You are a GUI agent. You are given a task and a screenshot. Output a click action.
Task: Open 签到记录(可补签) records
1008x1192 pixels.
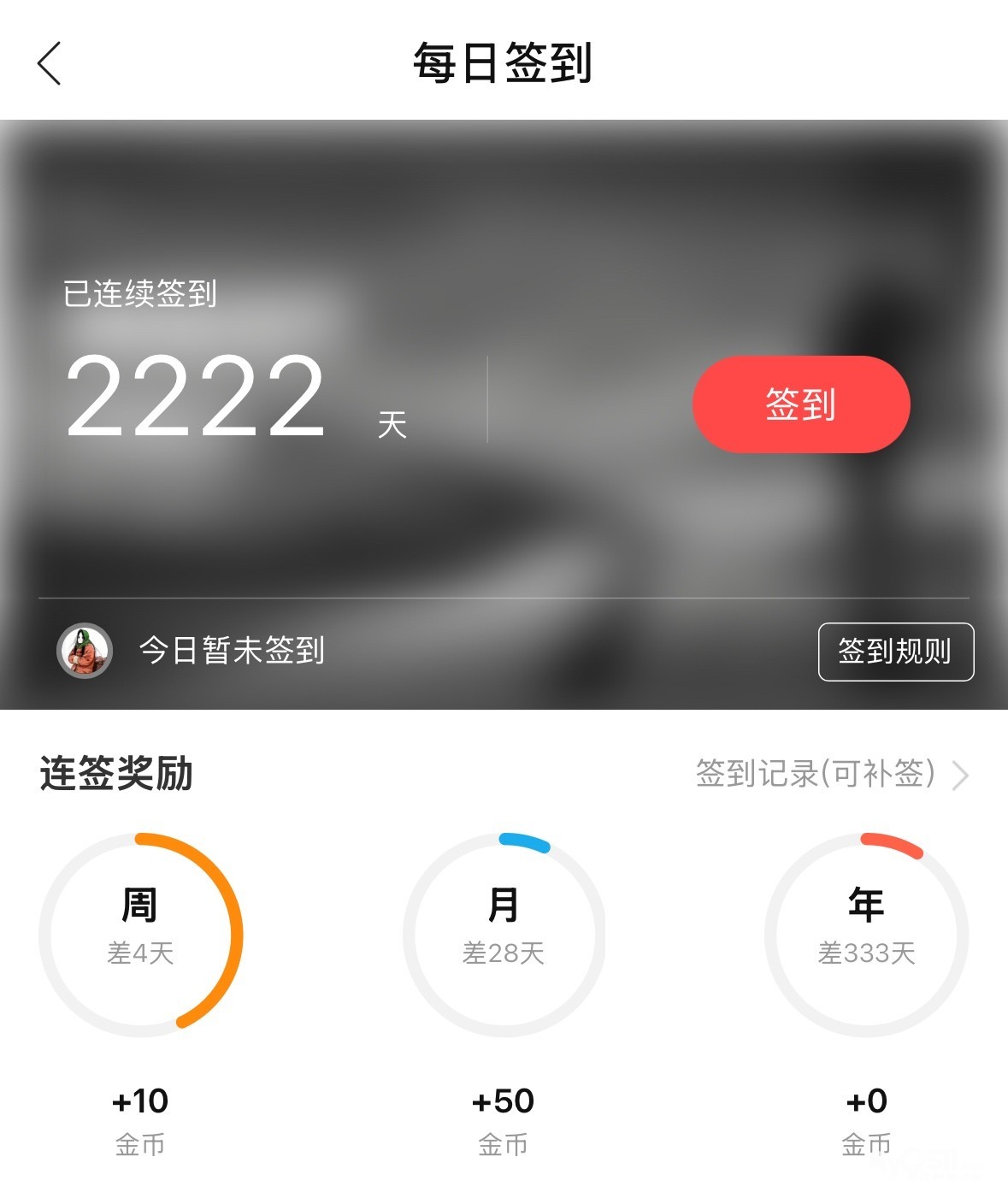pyautogui.click(x=831, y=774)
